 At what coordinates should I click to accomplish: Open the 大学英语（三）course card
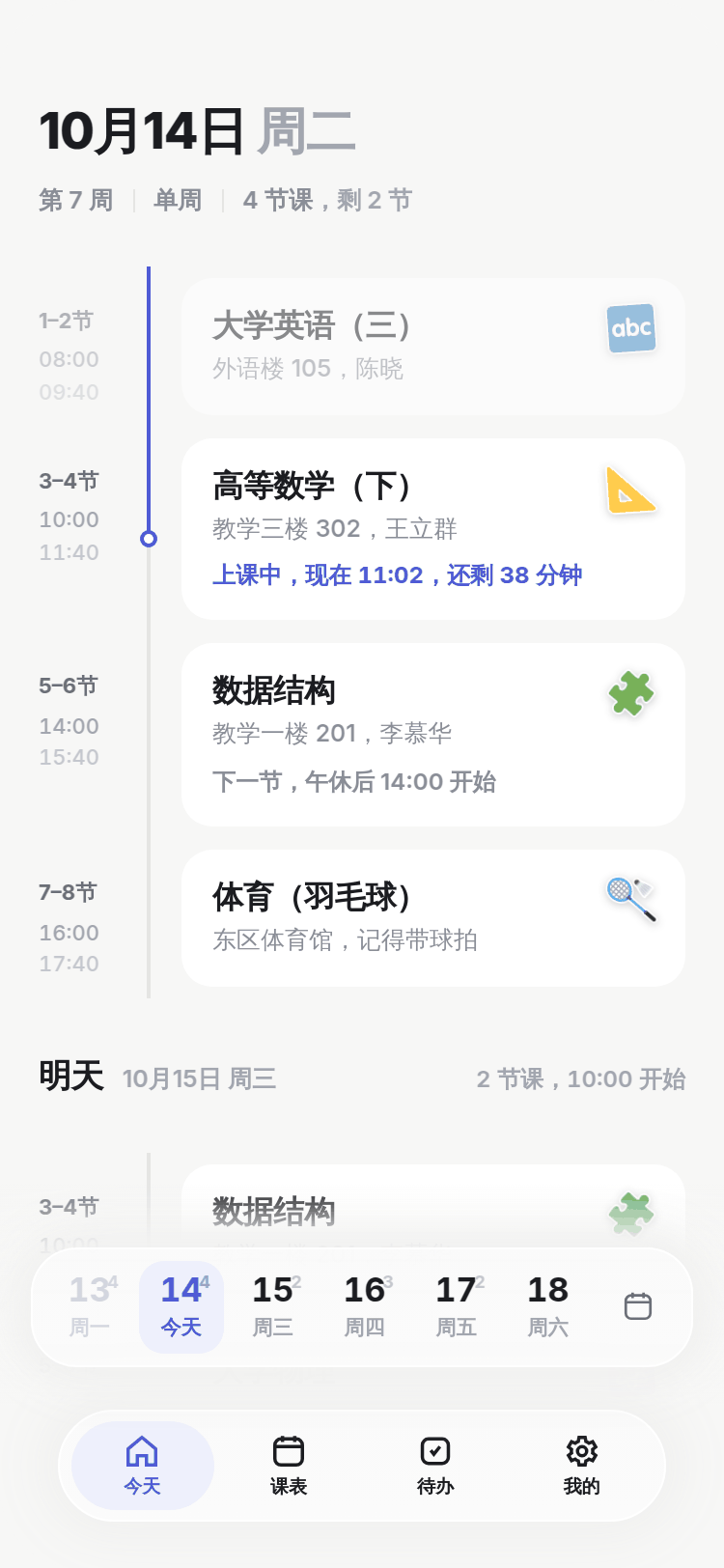(433, 347)
